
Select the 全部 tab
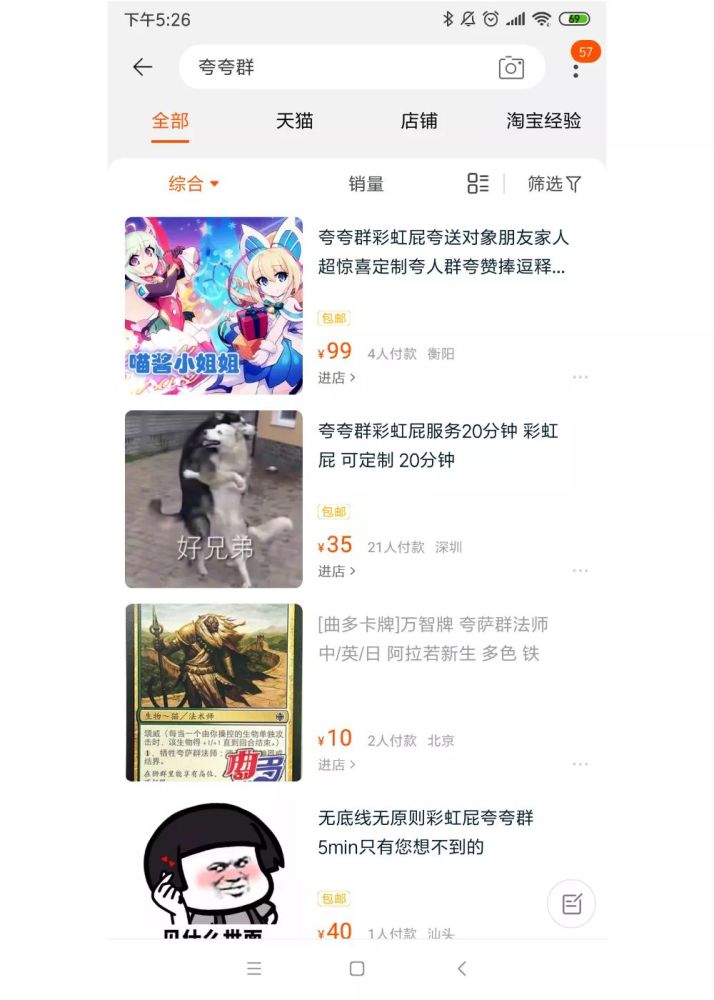click(170, 121)
